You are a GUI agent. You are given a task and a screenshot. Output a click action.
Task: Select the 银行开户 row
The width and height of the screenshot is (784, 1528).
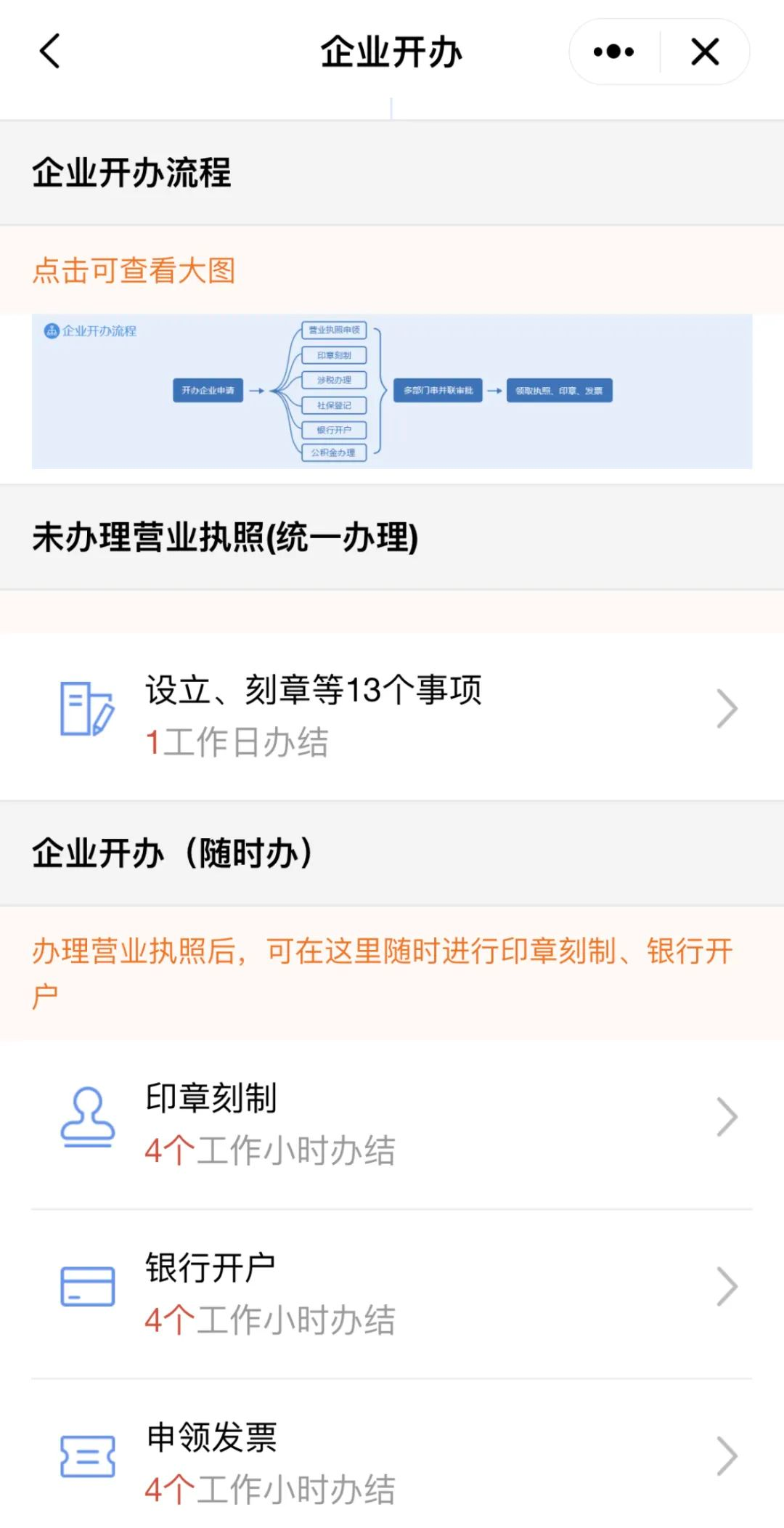[x=392, y=1294]
